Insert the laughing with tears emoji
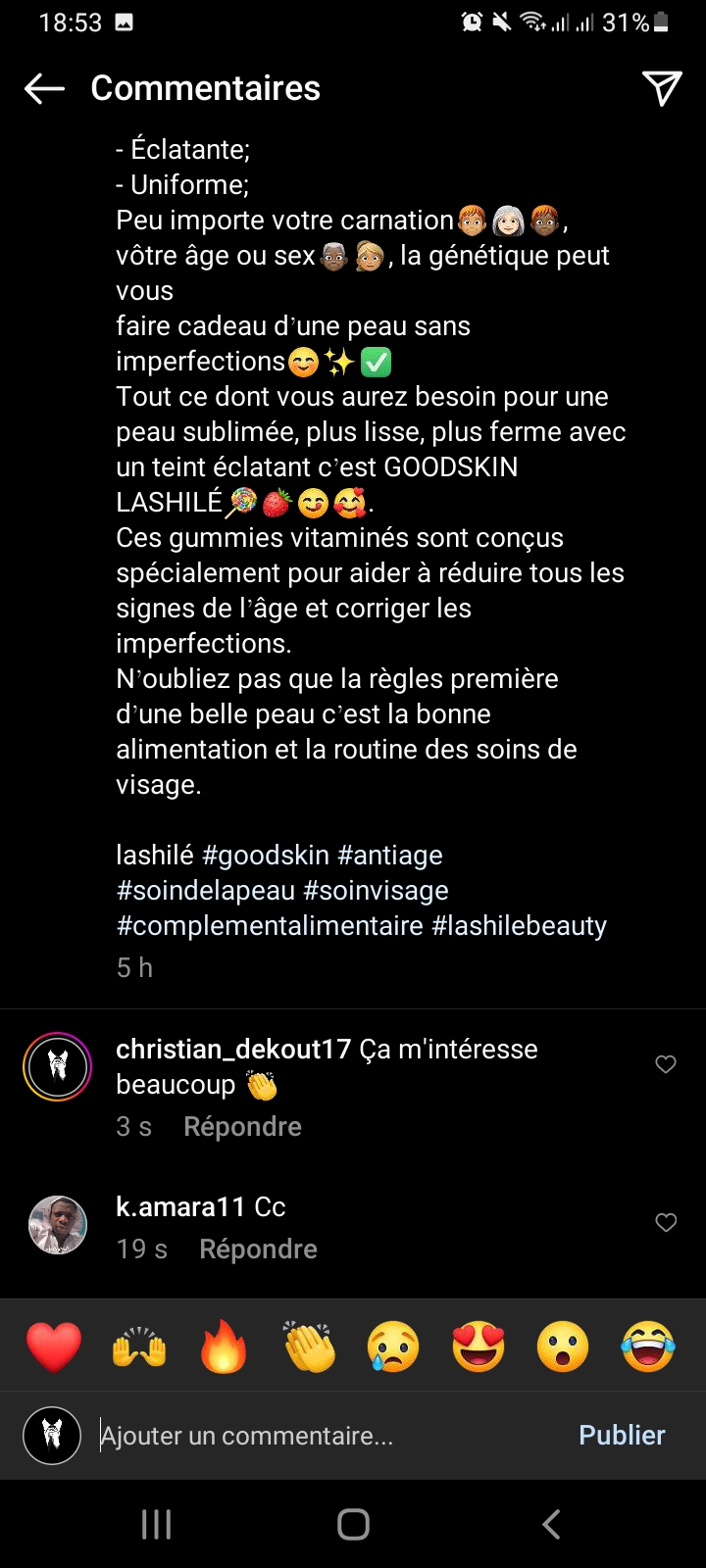706x1568 pixels. (648, 1347)
